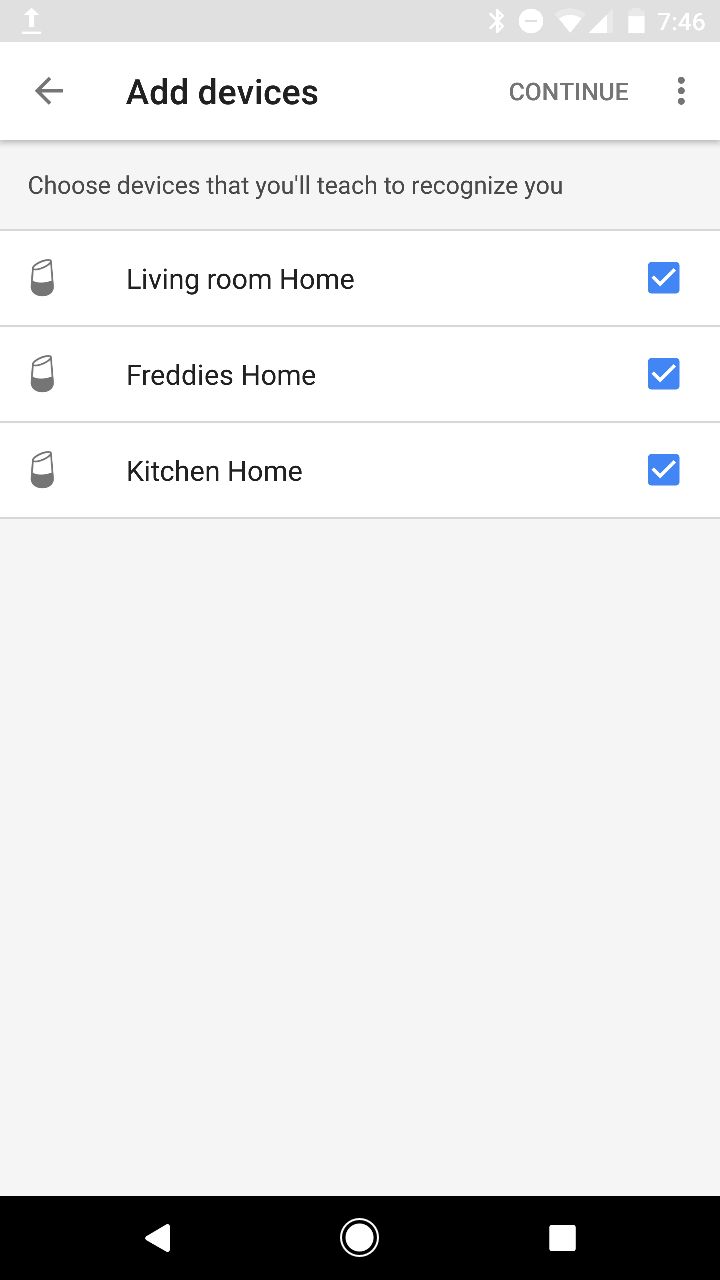
Task: Tap CONTINUE to proceed
Action: coord(568,92)
